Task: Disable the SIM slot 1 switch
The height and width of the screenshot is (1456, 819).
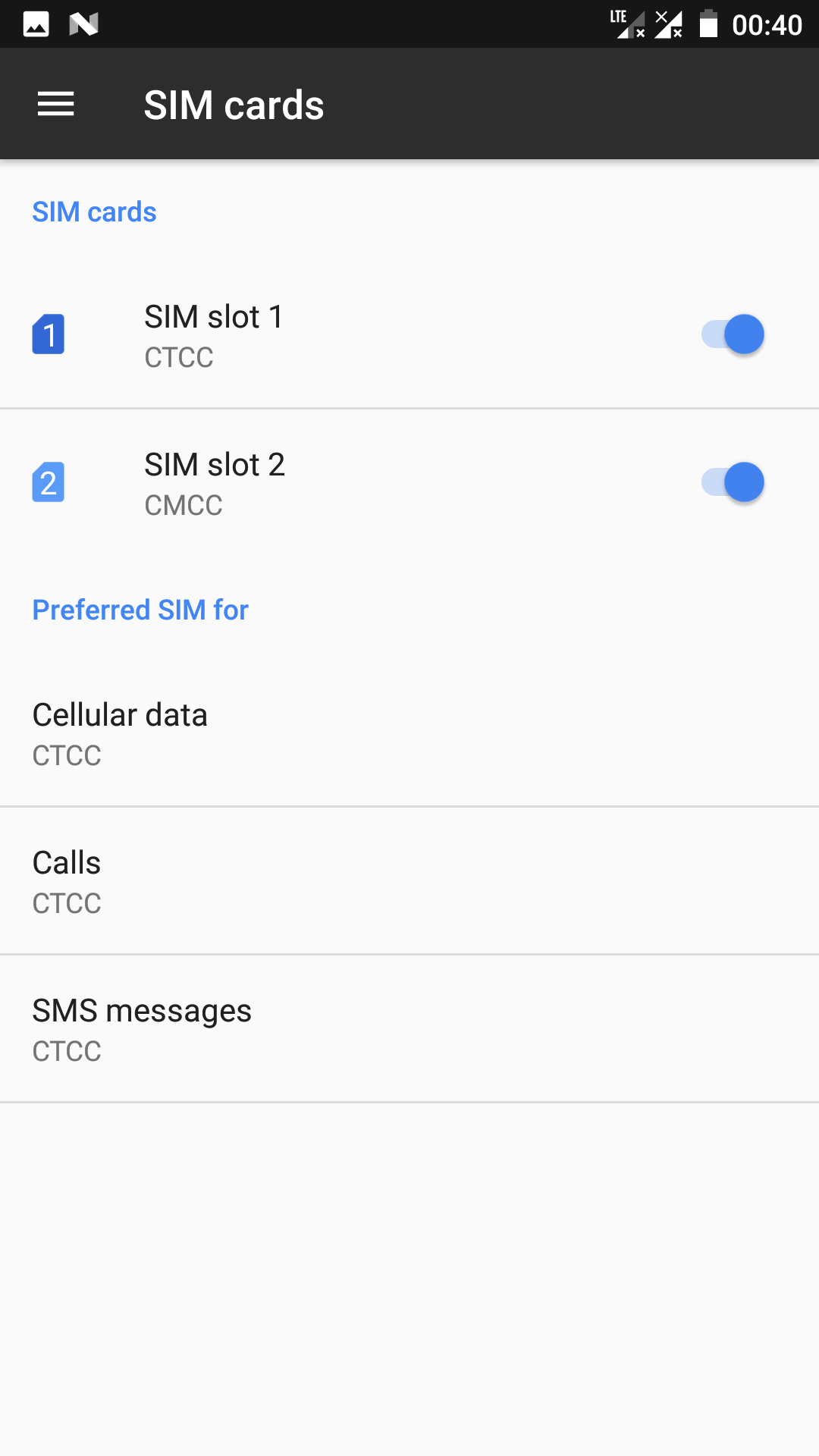Action: [732, 334]
